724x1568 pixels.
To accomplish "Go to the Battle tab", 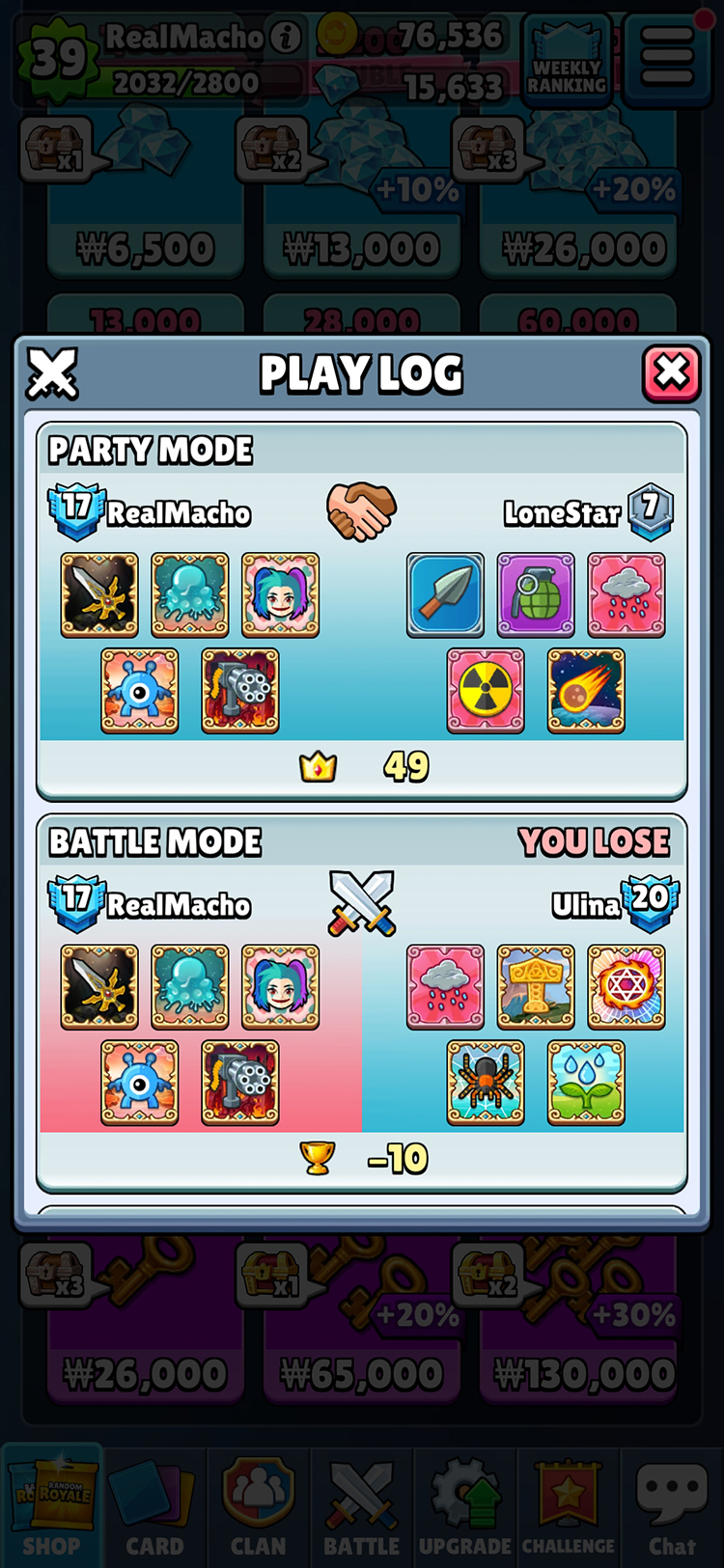I will [x=361, y=1507].
